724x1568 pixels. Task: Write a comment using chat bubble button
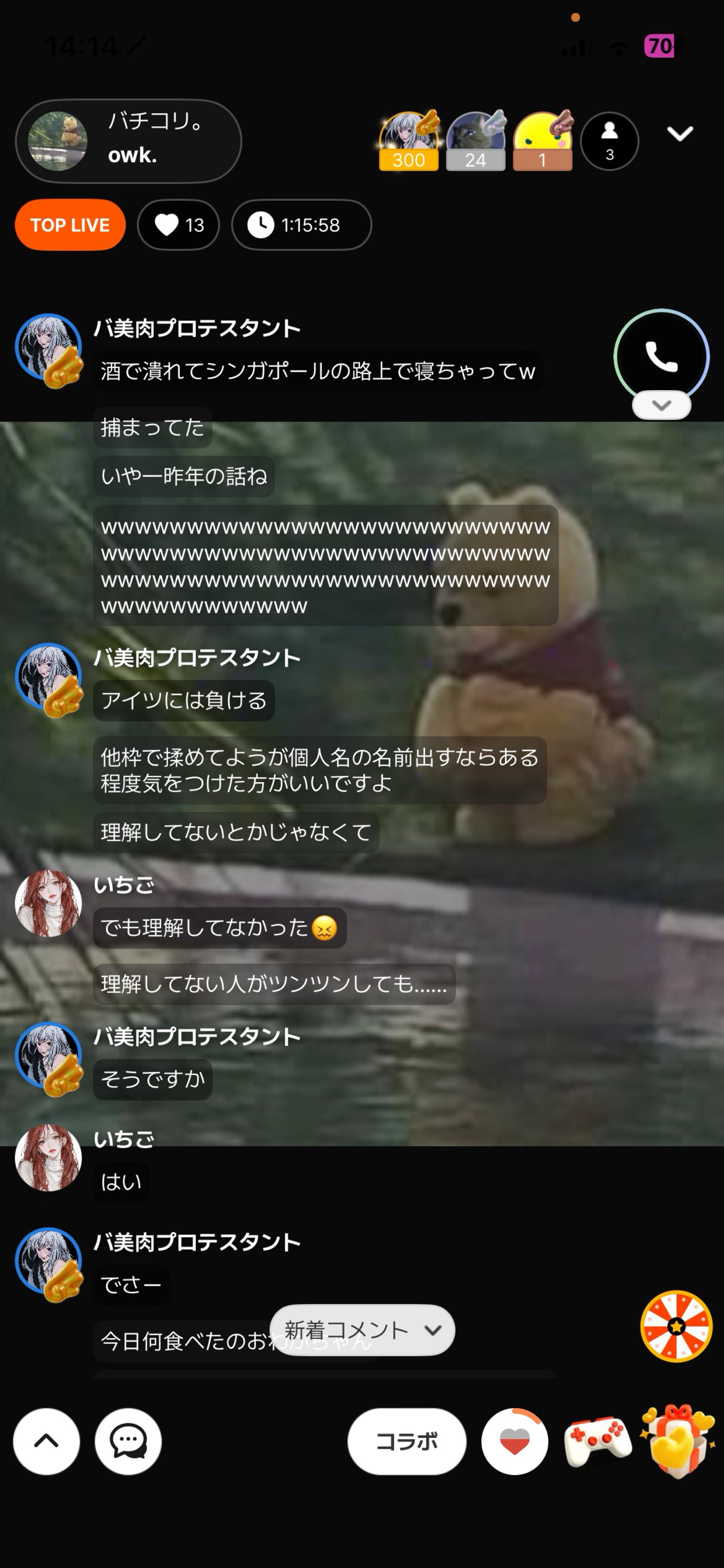pos(128,1441)
